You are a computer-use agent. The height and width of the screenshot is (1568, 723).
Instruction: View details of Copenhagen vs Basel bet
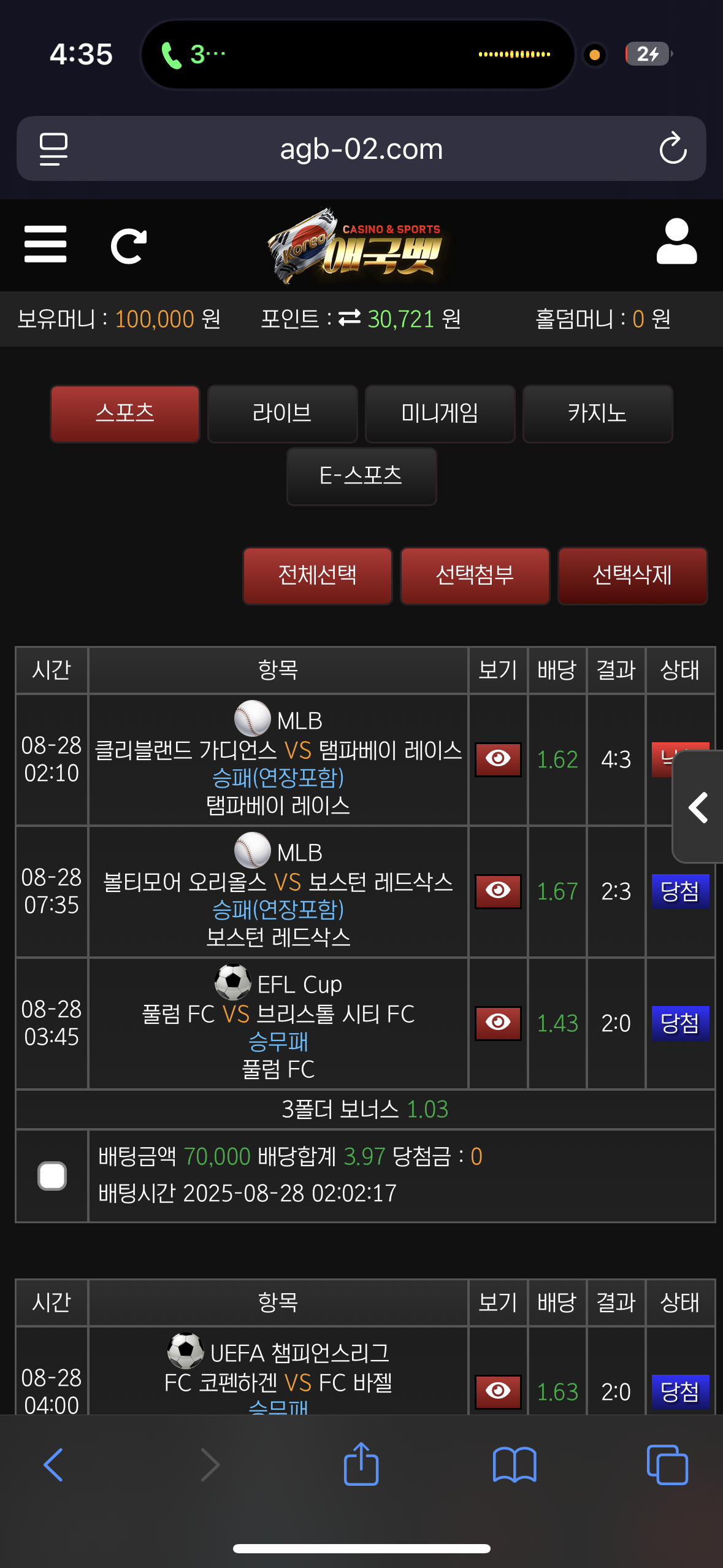498,1391
